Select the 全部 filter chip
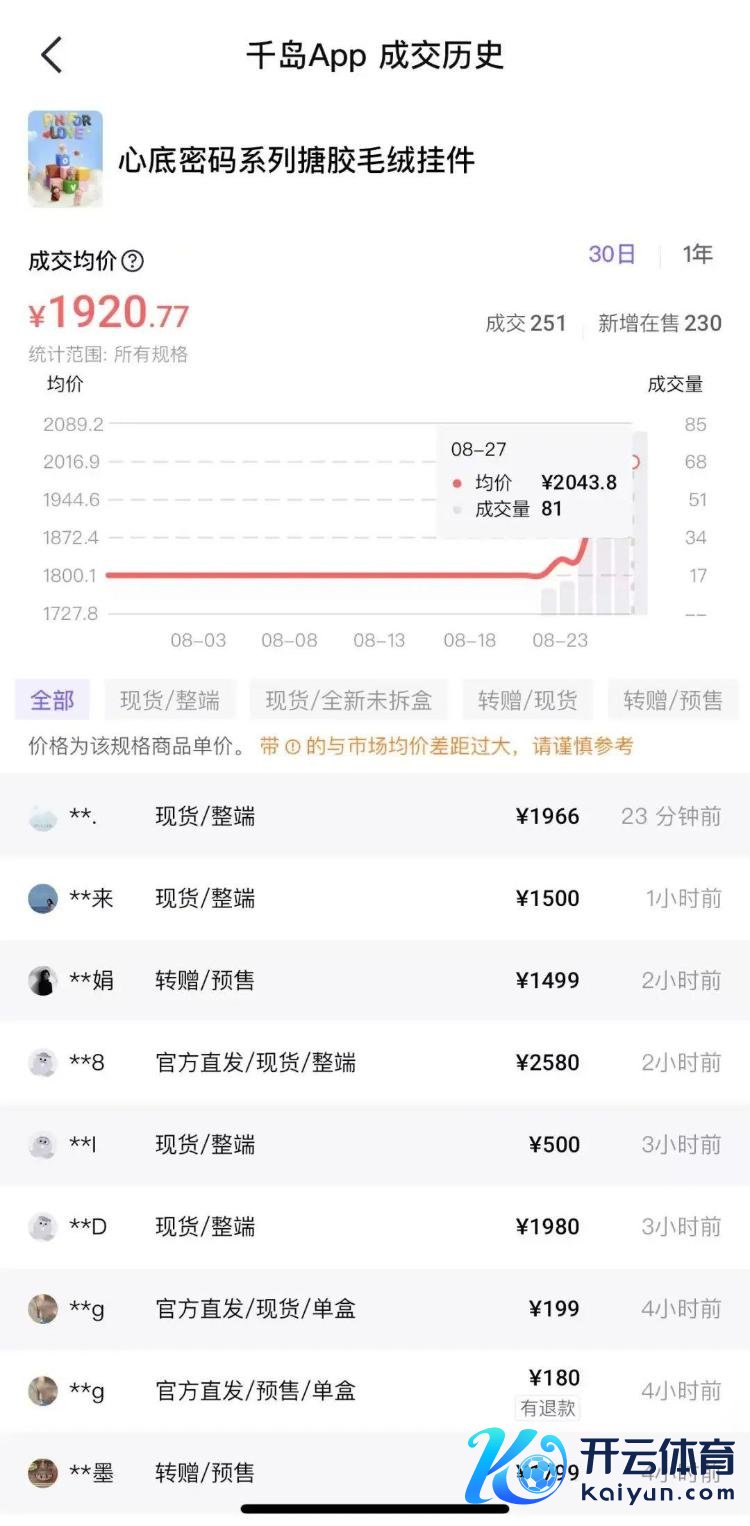The height and width of the screenshot is (1526, 750). click(52, 700)
